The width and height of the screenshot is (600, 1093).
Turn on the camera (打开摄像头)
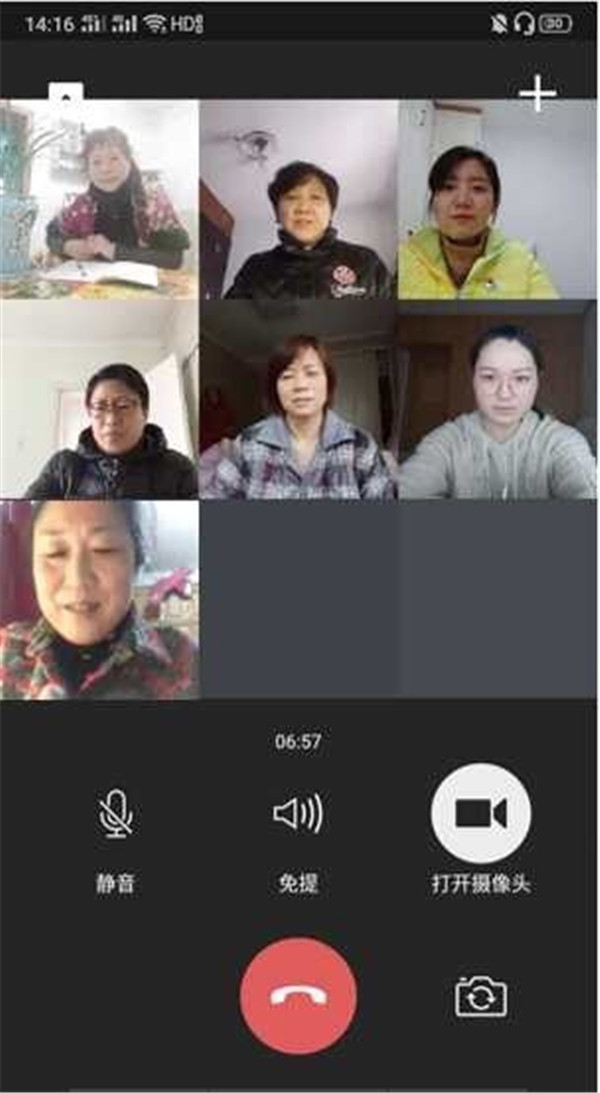(x=481, y=813)
